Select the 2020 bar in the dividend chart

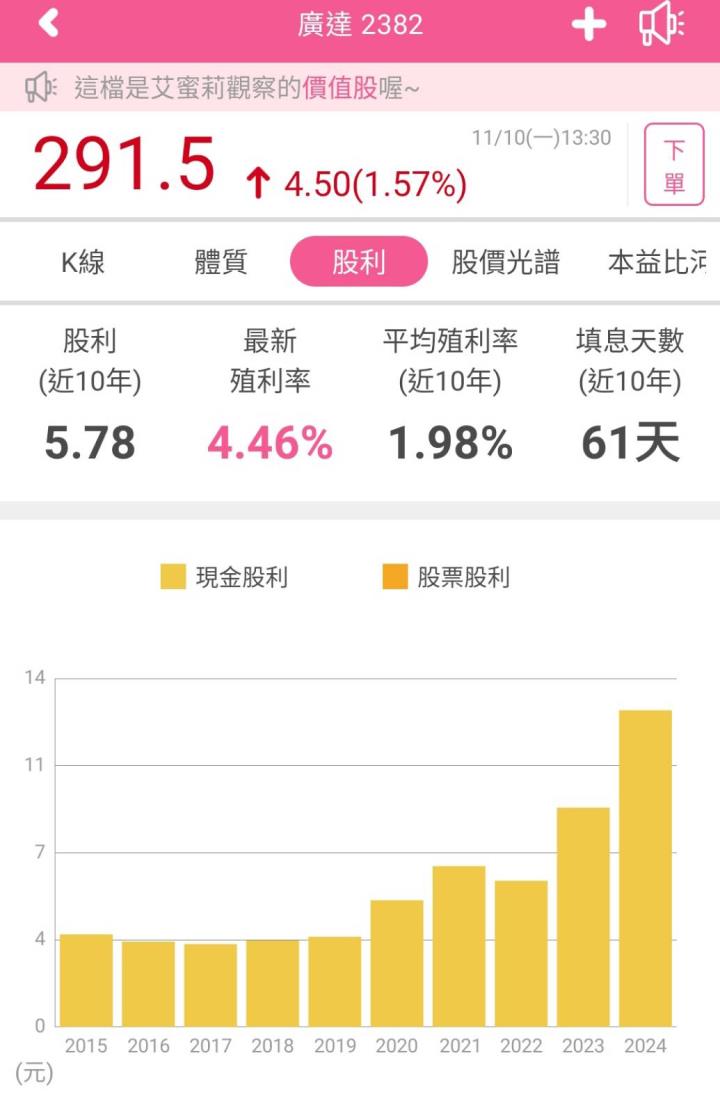point(397,960)
